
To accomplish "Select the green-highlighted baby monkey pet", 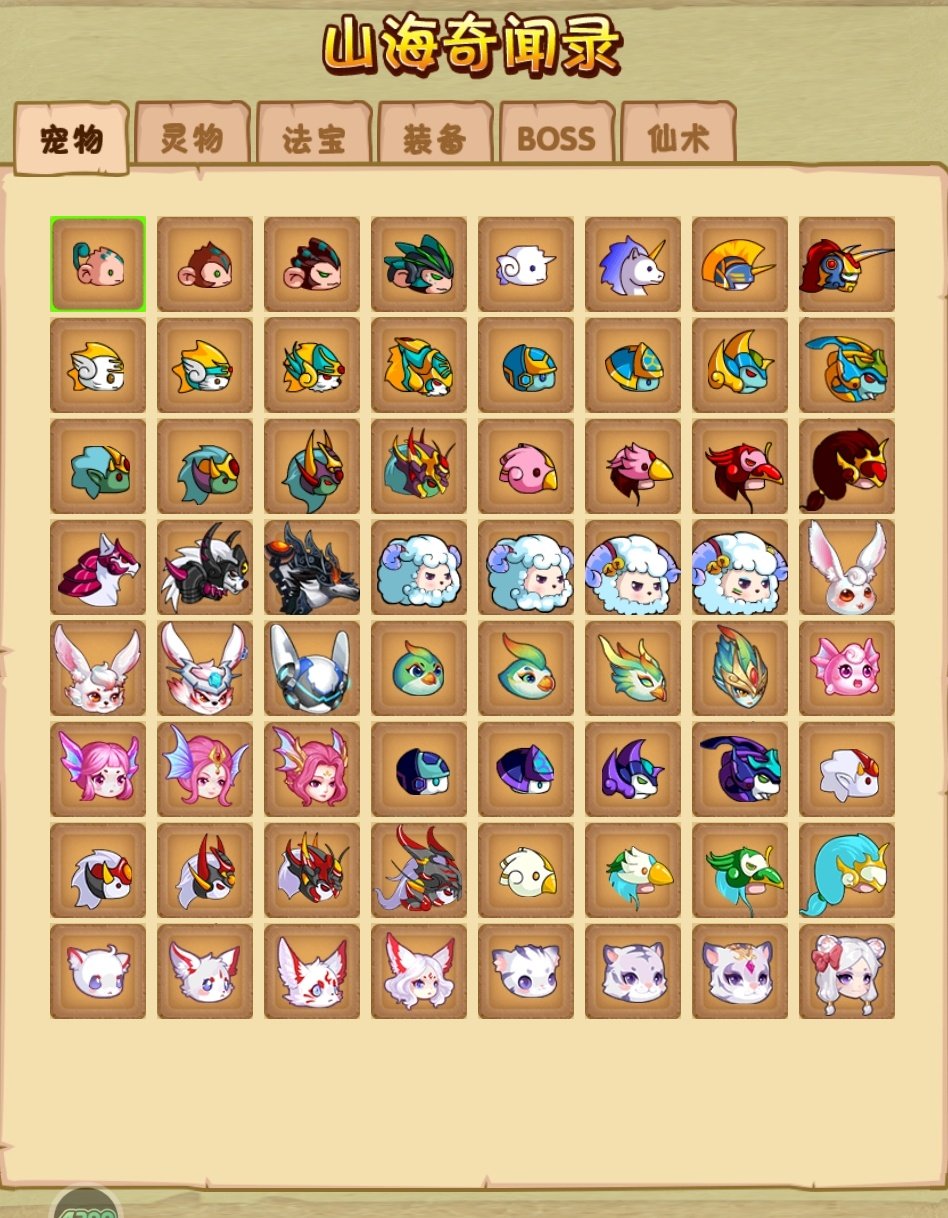I will tap(98, 265).
